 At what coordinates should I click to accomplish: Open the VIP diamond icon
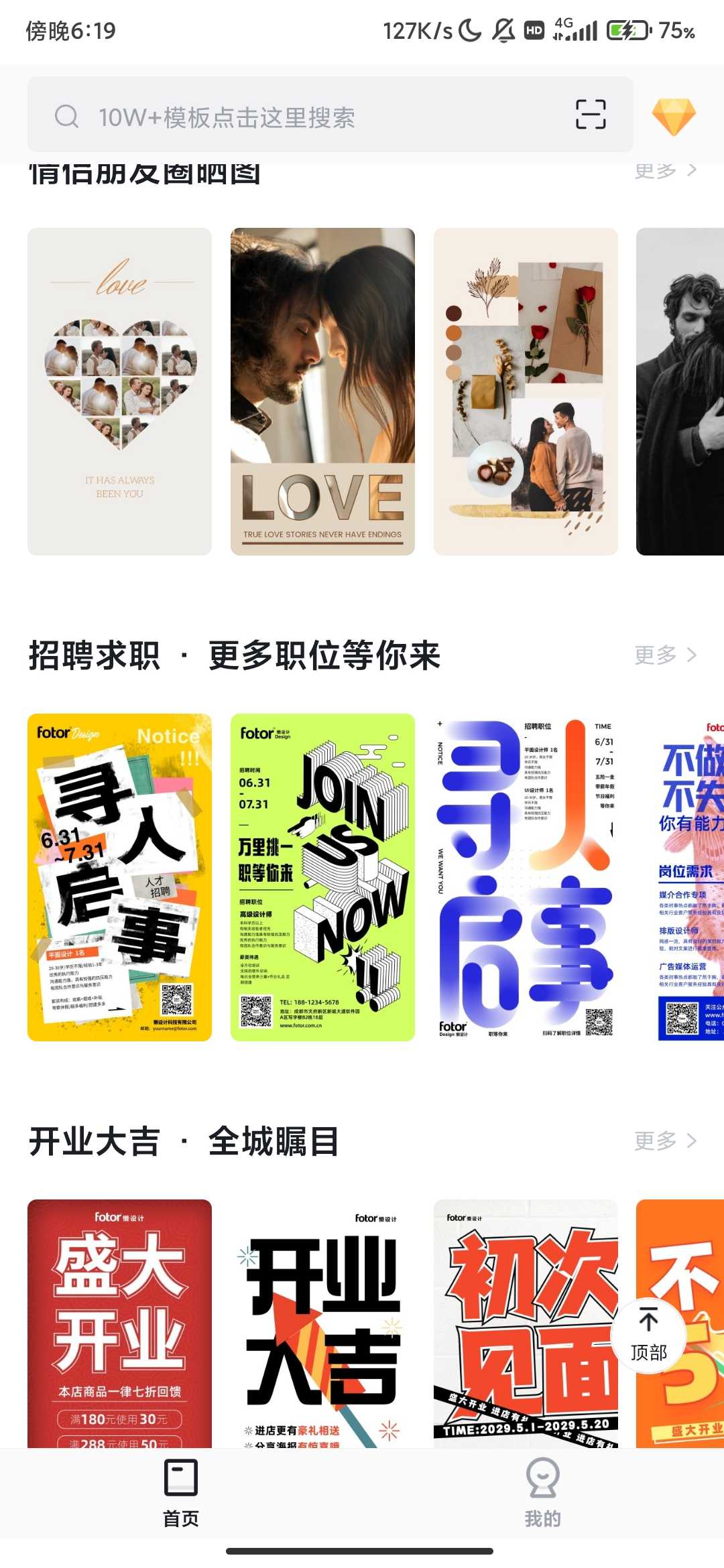[x=674, y=117]
